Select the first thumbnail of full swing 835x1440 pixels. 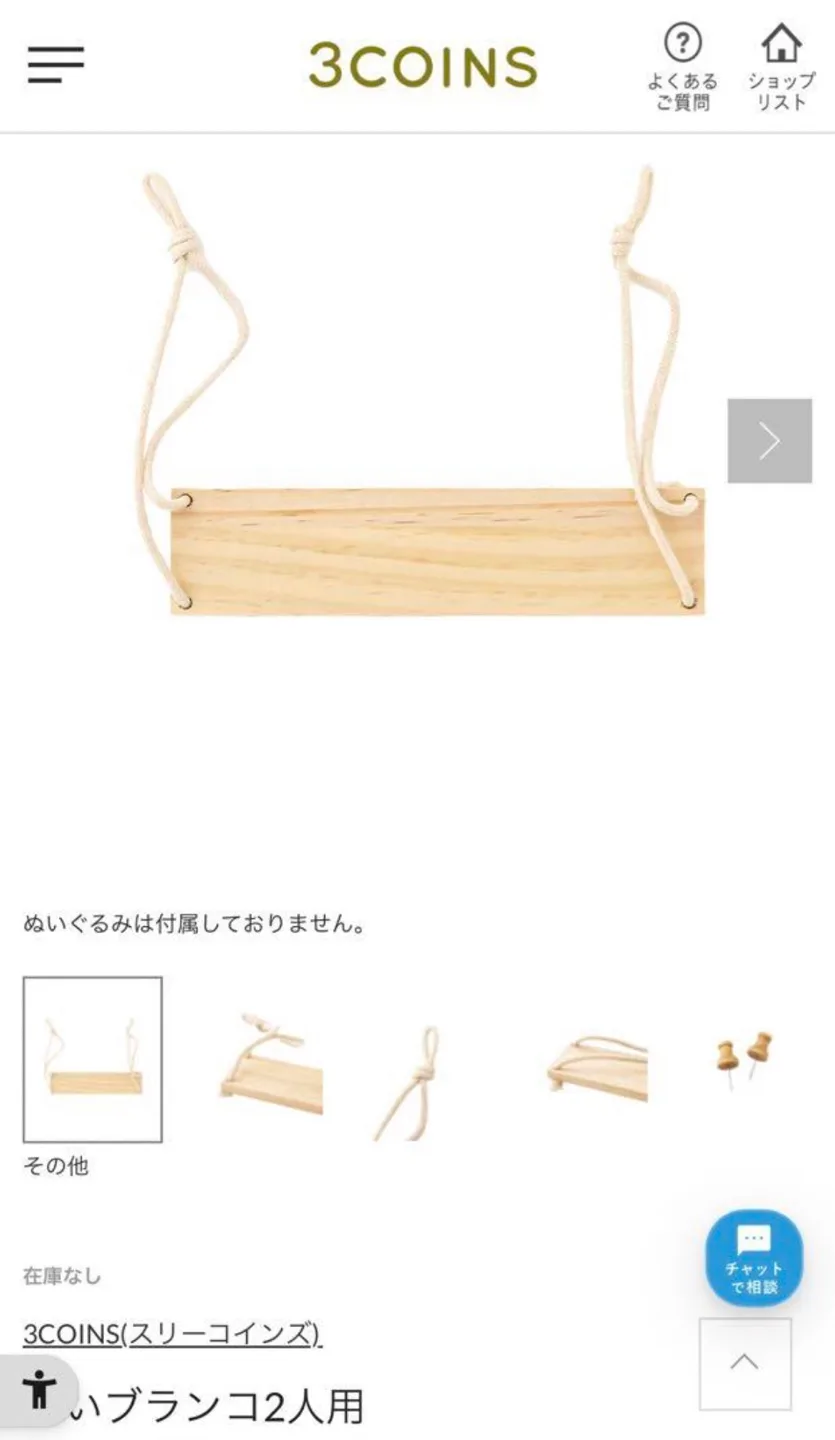[x=93, y=1060]
